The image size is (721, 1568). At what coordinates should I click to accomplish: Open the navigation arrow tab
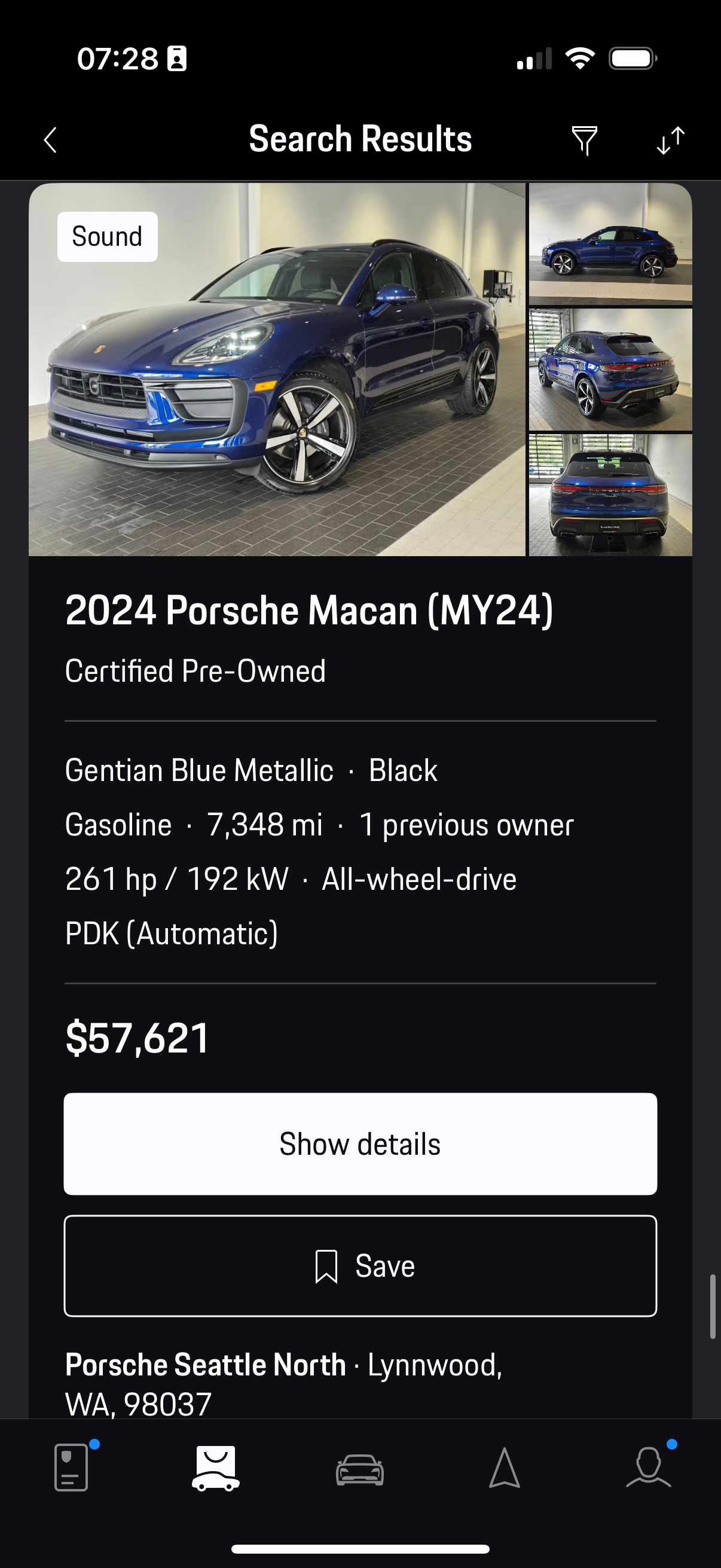[505, 1468]
